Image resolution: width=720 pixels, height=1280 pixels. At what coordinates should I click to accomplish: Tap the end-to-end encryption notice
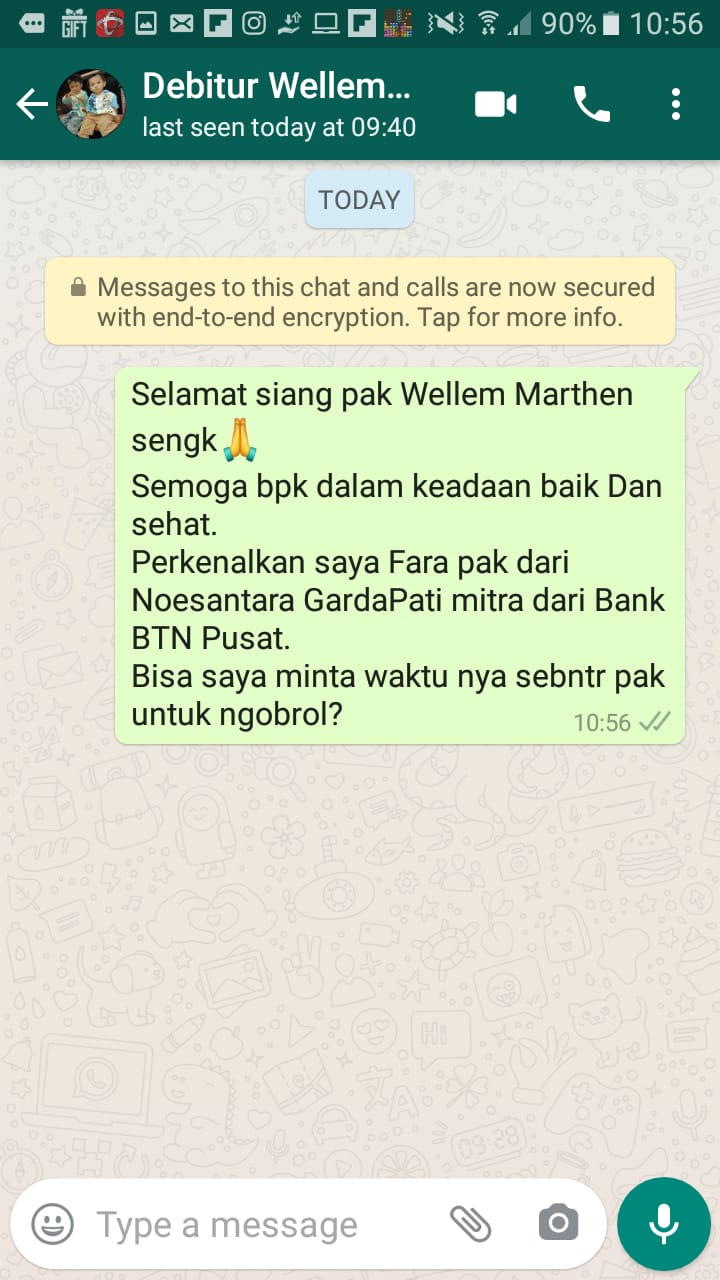point(360,302)
